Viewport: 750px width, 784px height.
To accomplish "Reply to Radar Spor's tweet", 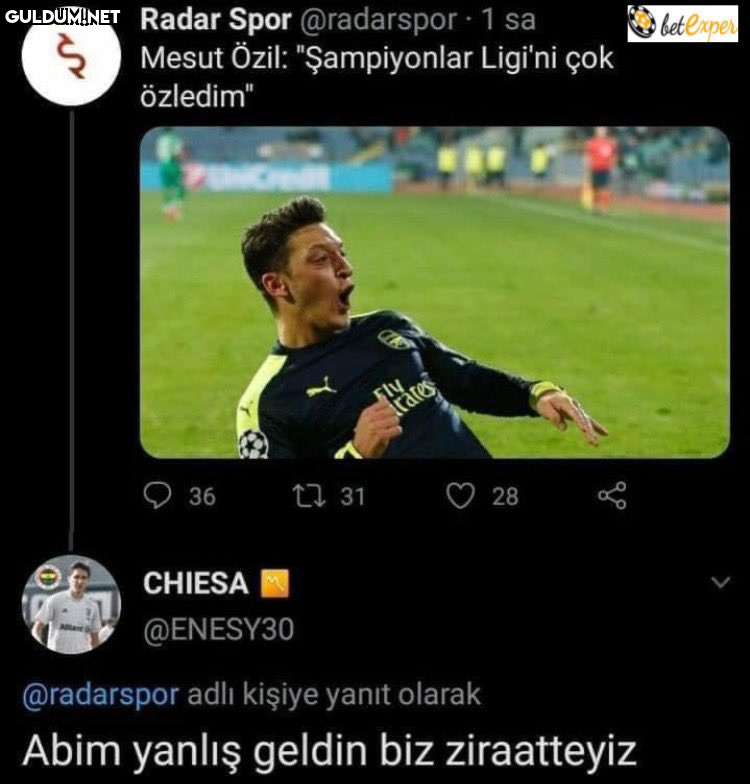I will click(158, 495).
